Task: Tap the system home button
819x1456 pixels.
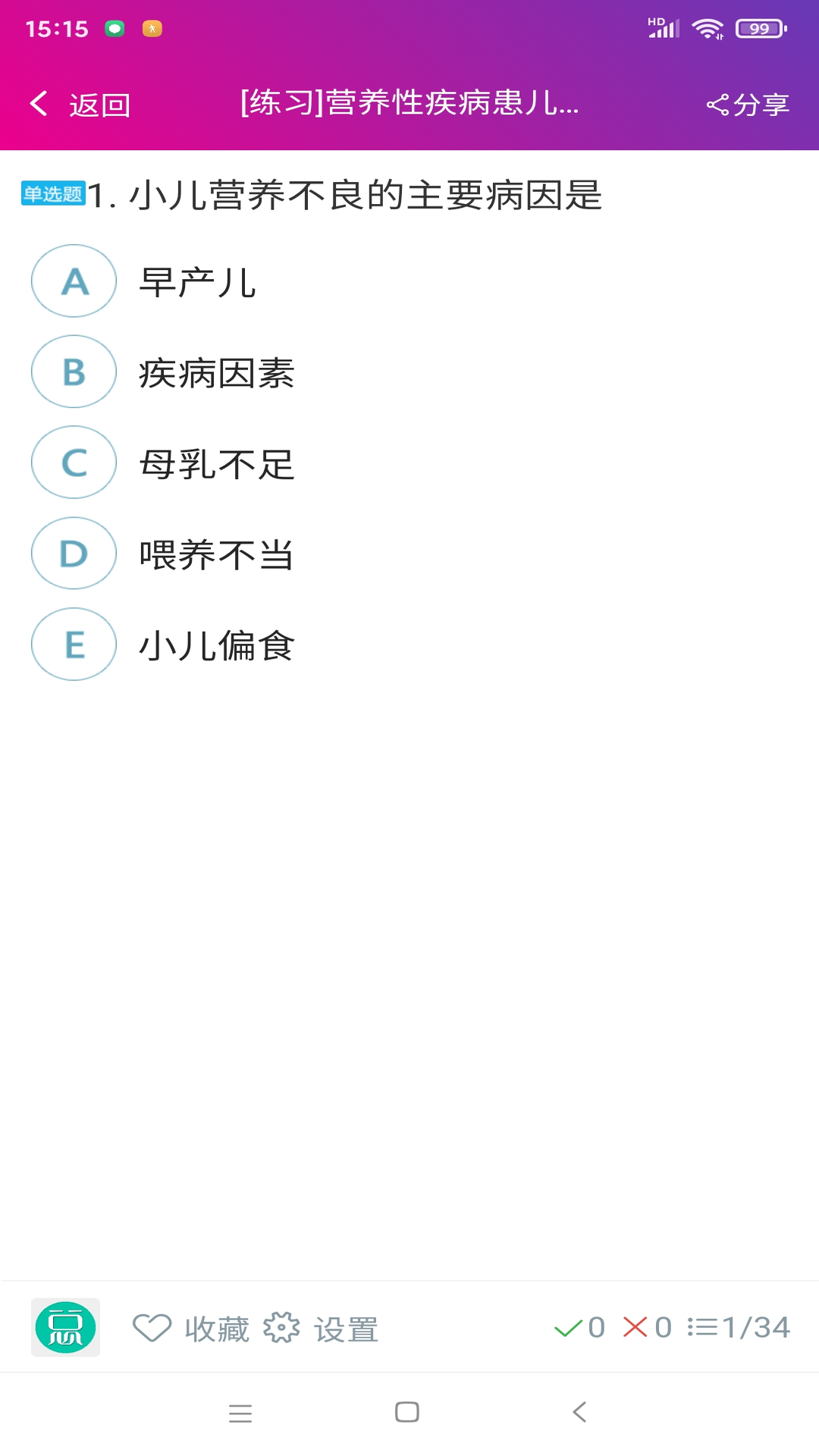Action: [x=407, y=1412]
